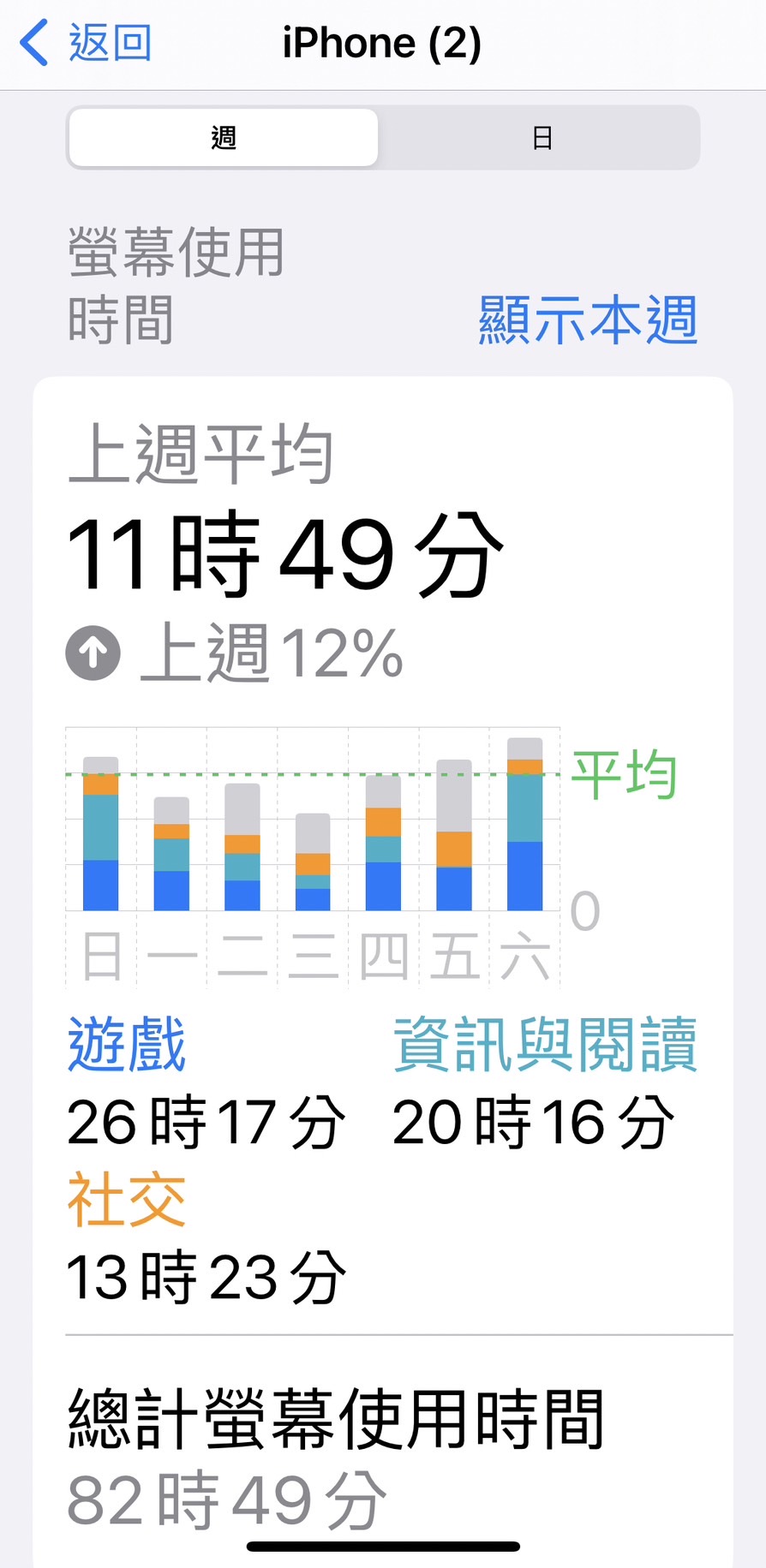Select Thursday's (四) bar in the chart
Image resolution: width=766 pixels, height=1568 pixels.
(383, 844)
